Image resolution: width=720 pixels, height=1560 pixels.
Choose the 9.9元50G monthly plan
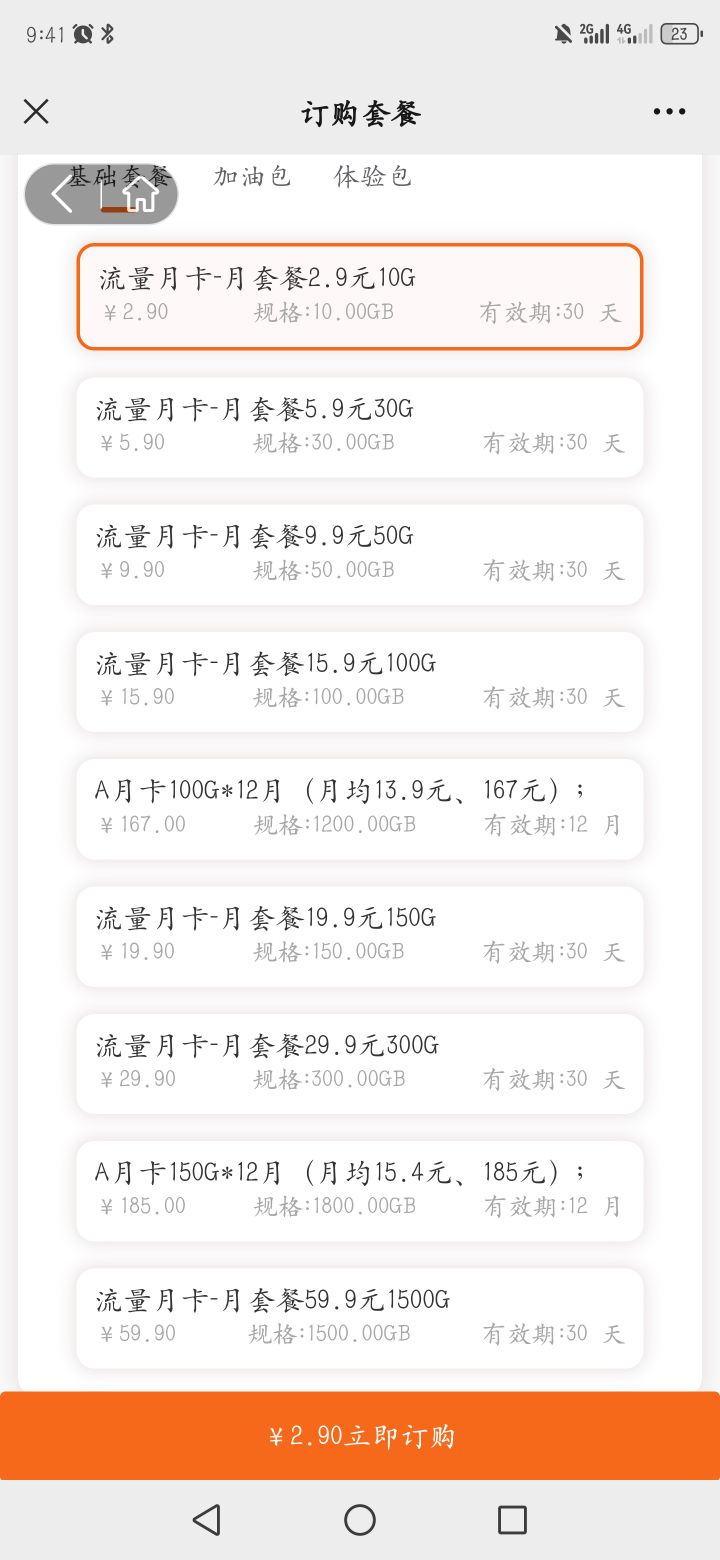360,554
